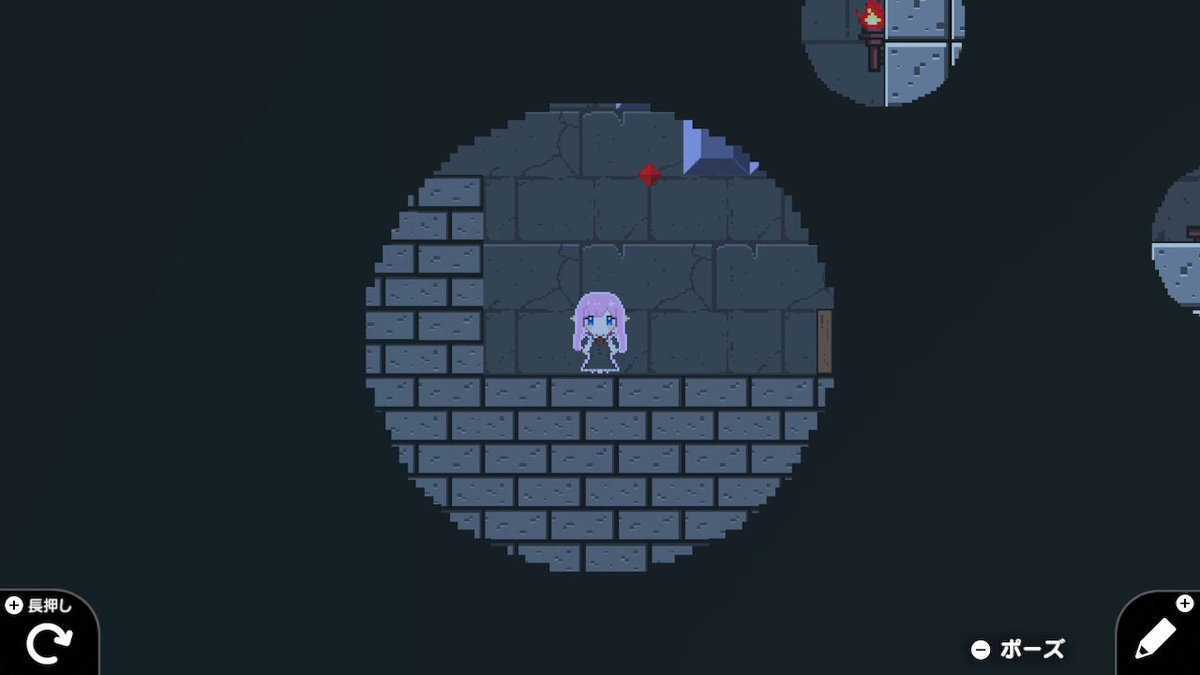This screenshot has width=1200, height=675.
Task: Tap the restart arrow button
Action: click(47, 643)
